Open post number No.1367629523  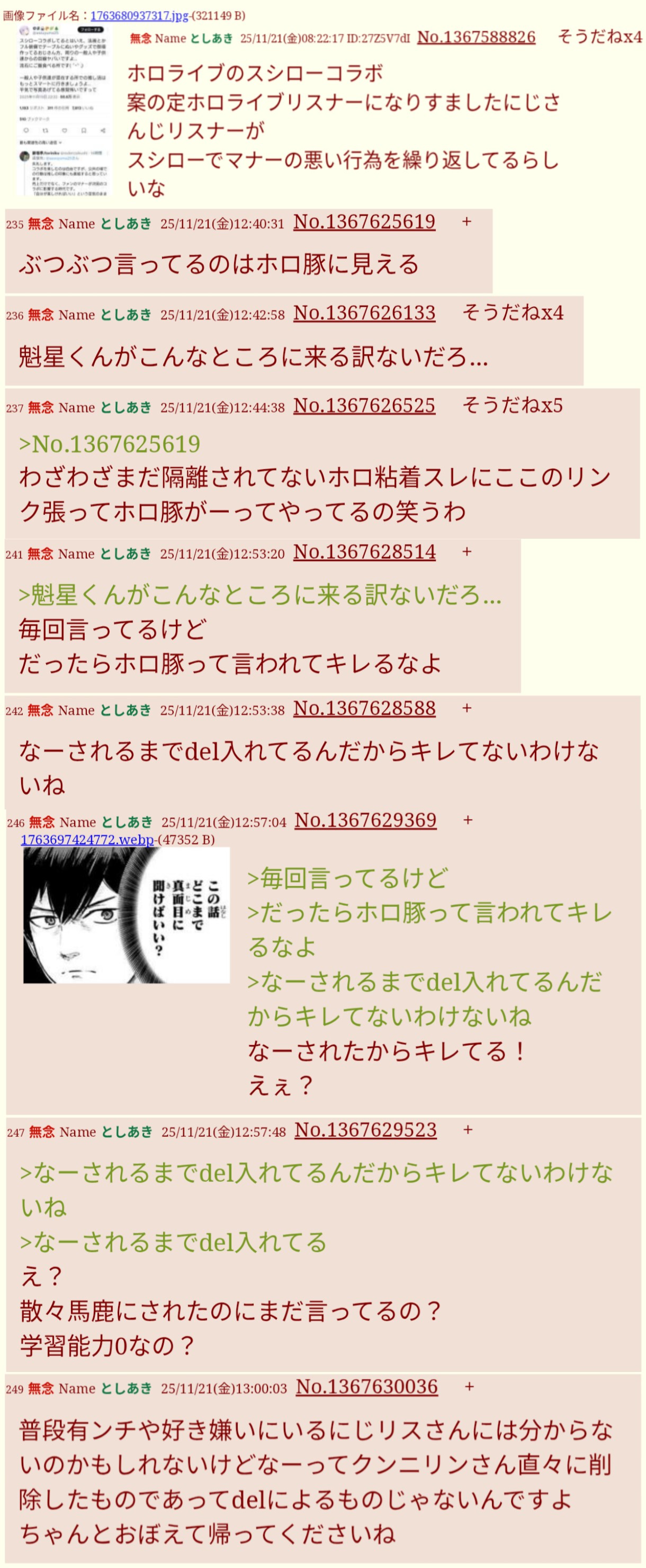click(365, 1130)
